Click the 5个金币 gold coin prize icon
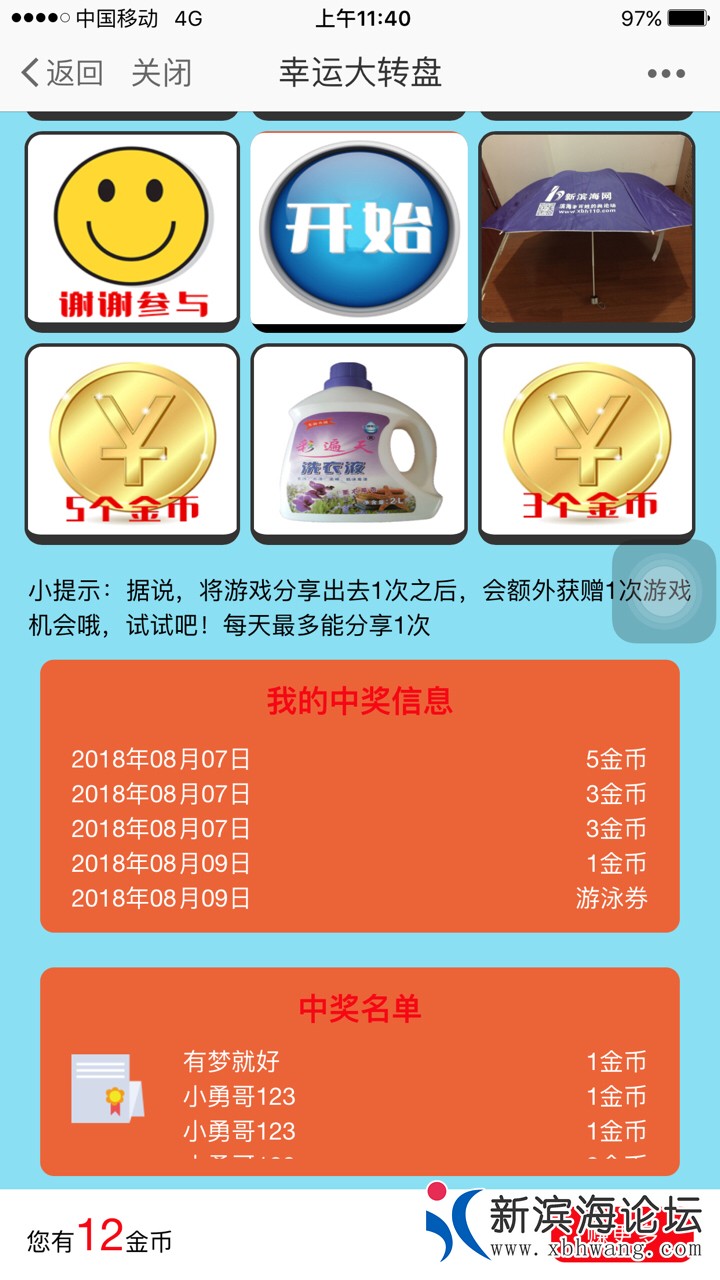This screenshot has height=1280, width=720. tap(131, 440)
